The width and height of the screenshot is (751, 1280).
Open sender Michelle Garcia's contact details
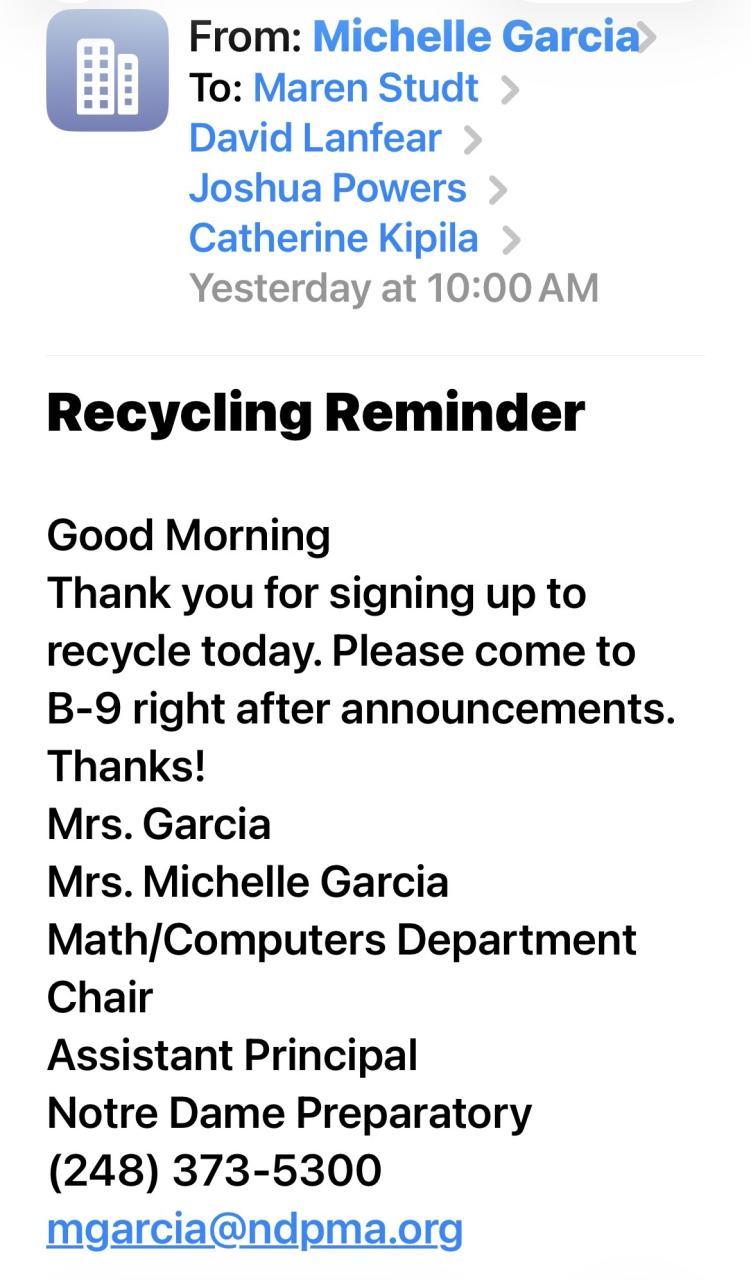[x=475, y=37]
